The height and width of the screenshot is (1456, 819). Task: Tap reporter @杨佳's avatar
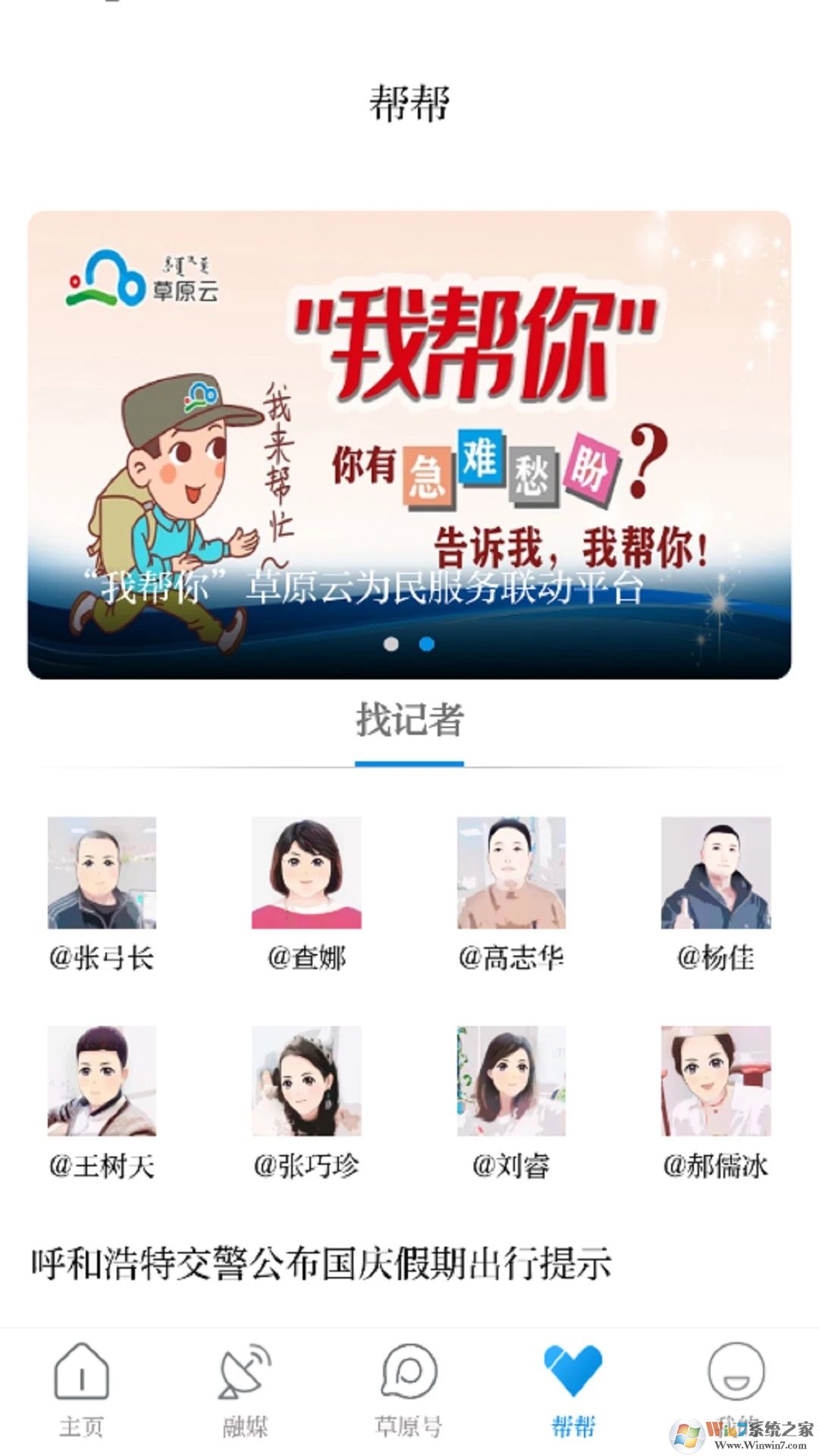pos(716,873)
